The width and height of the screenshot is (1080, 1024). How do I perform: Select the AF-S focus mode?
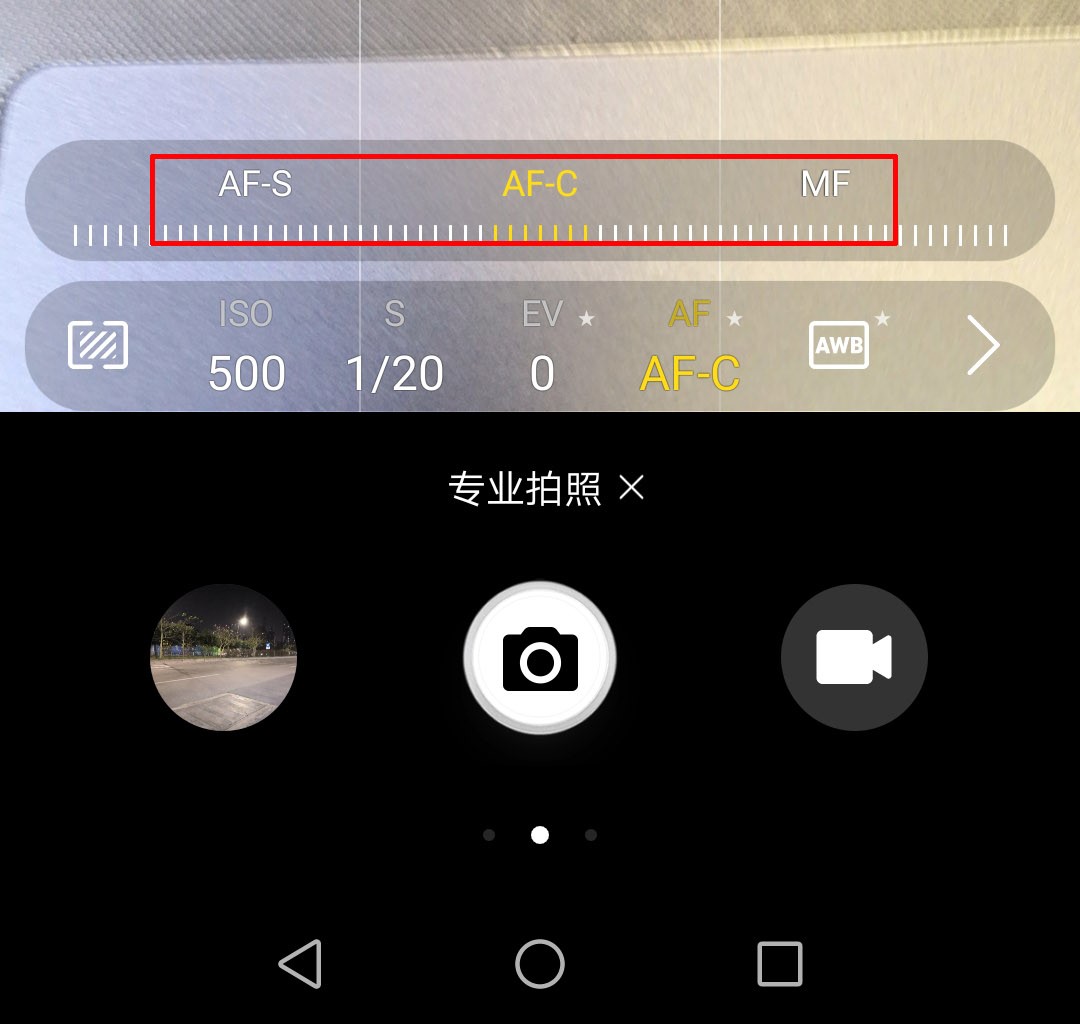[255, 185]
